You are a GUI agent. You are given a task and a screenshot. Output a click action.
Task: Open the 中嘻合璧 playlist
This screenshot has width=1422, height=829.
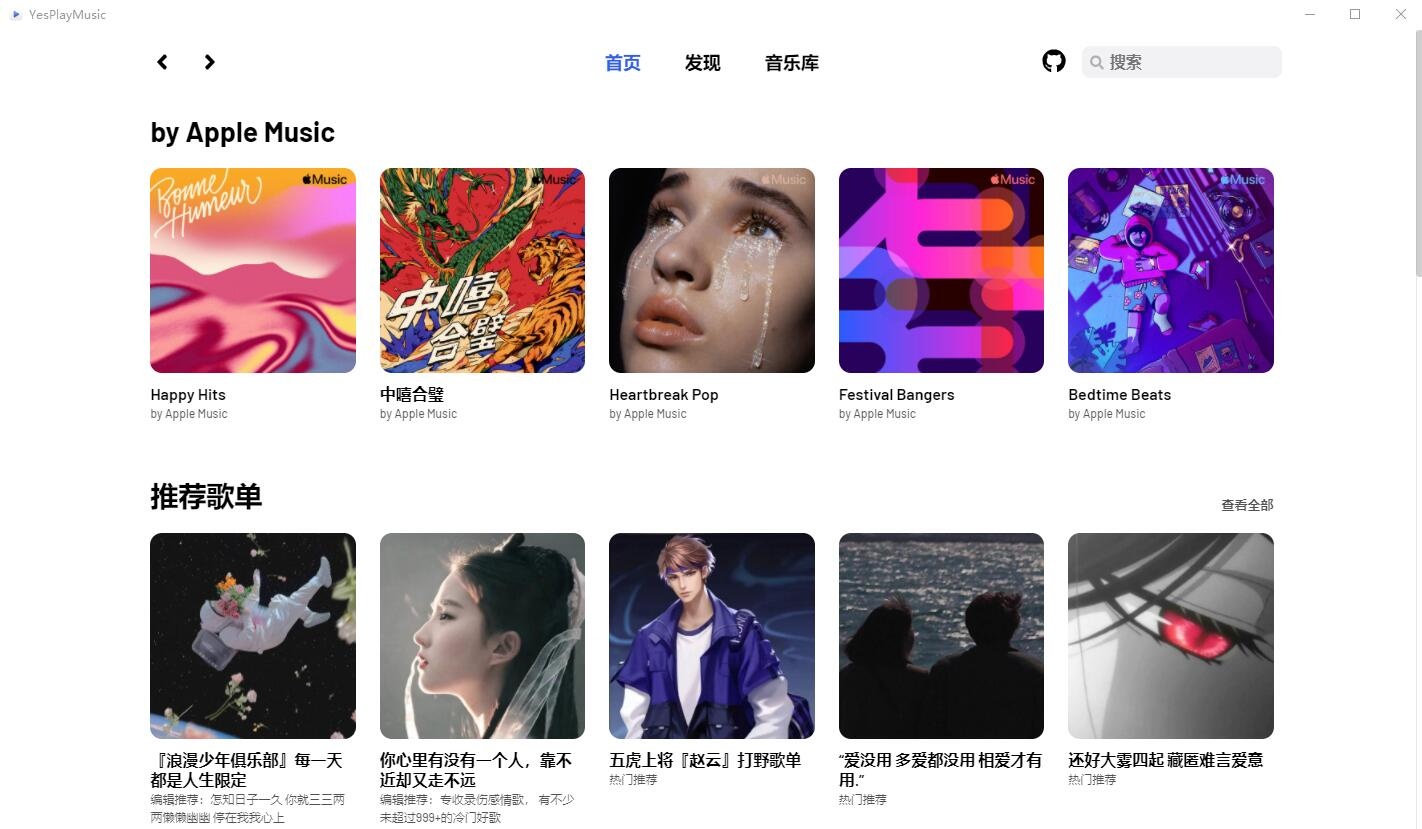pos(482,270)
